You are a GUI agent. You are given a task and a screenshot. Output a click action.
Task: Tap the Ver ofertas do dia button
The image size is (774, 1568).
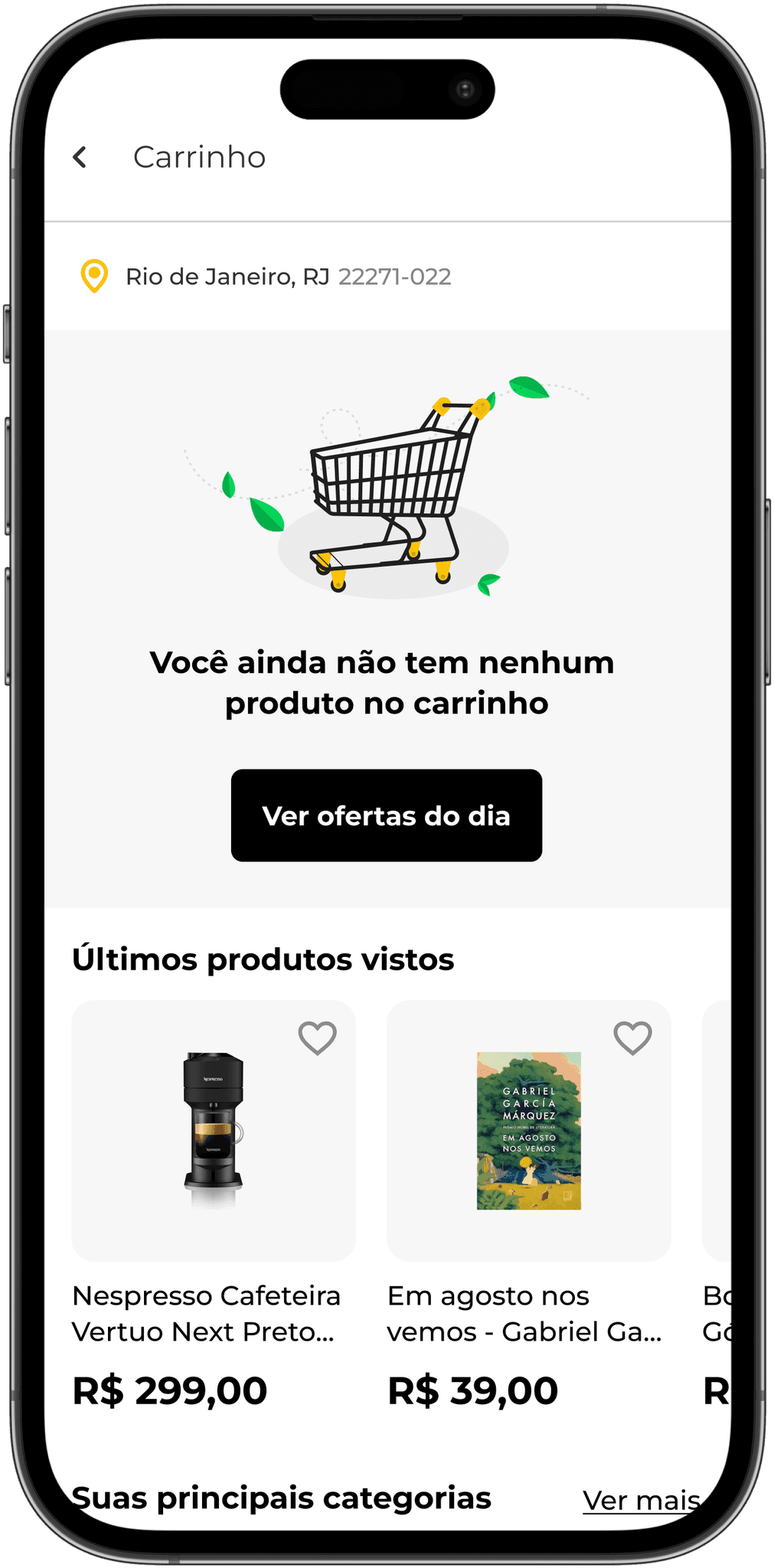click(x=387, y=816)
